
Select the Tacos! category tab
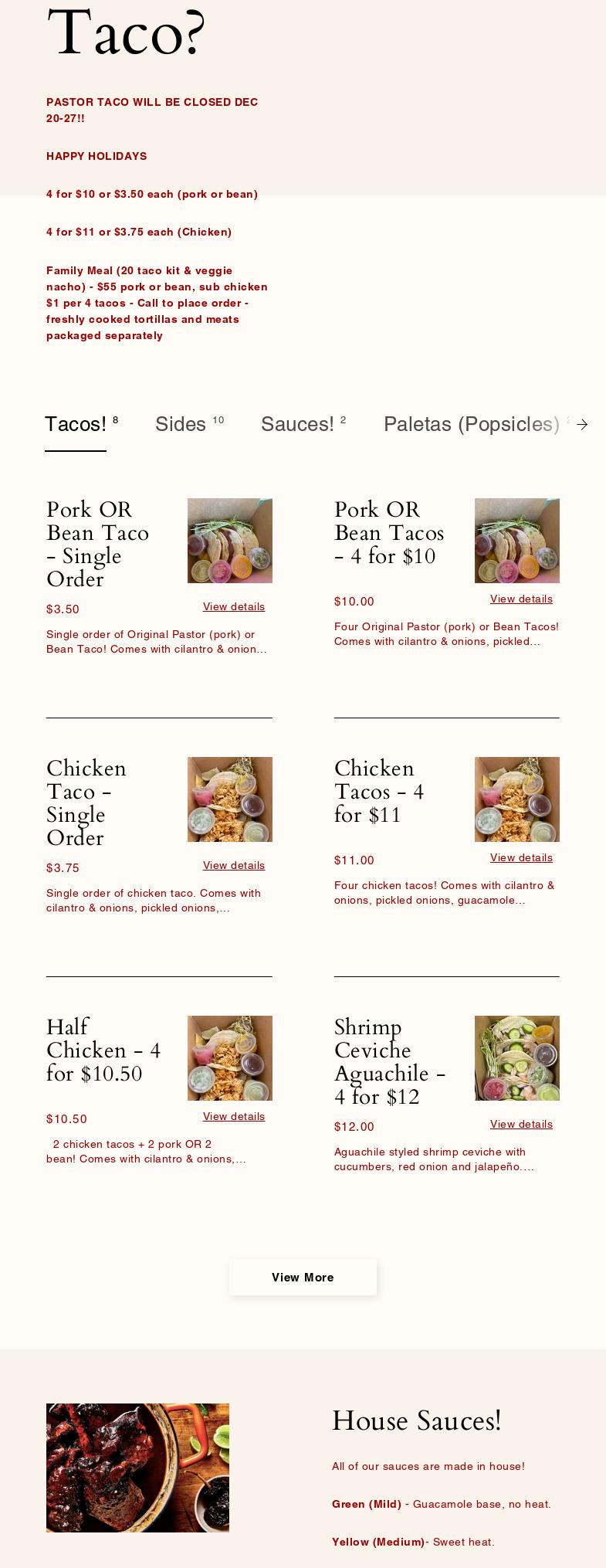pyautogui.click(x=76, y=424)
